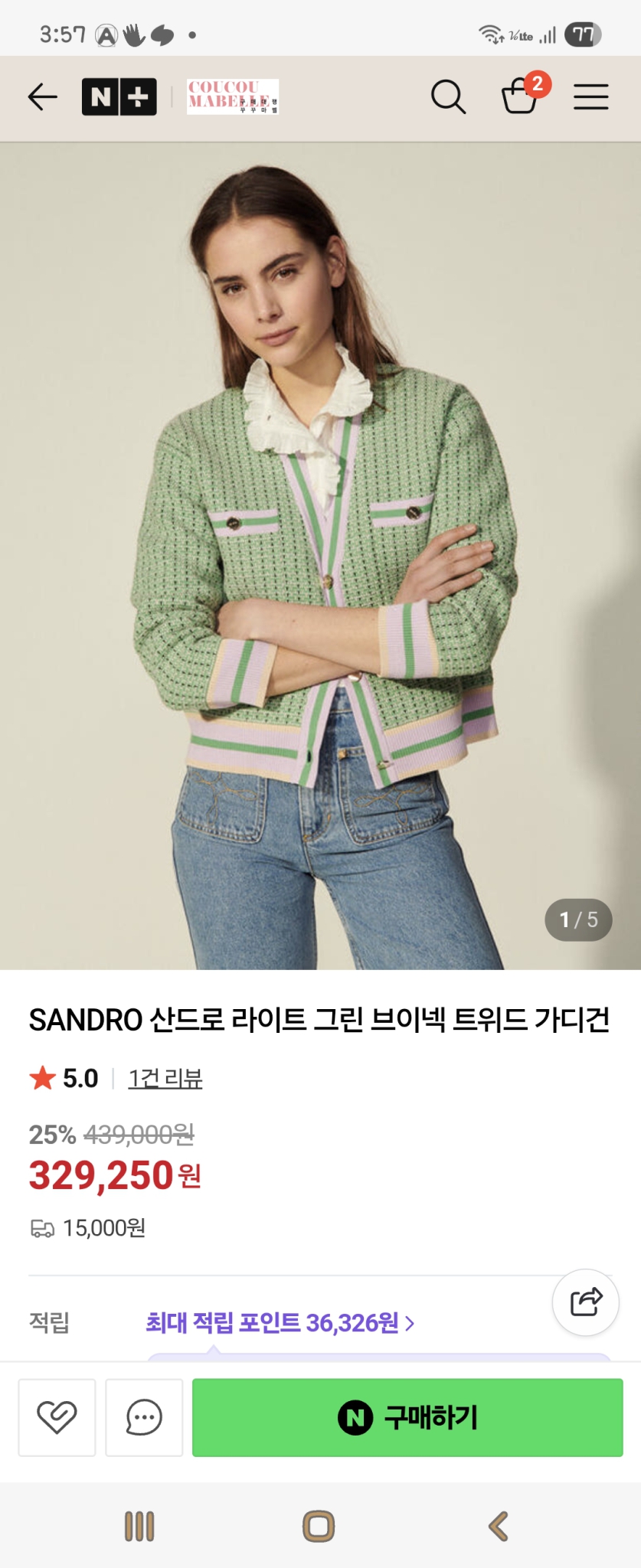Viewport: 641px width, 1568px height.
Task: Open the chat inquiry button
Action: coord(144,1417)
